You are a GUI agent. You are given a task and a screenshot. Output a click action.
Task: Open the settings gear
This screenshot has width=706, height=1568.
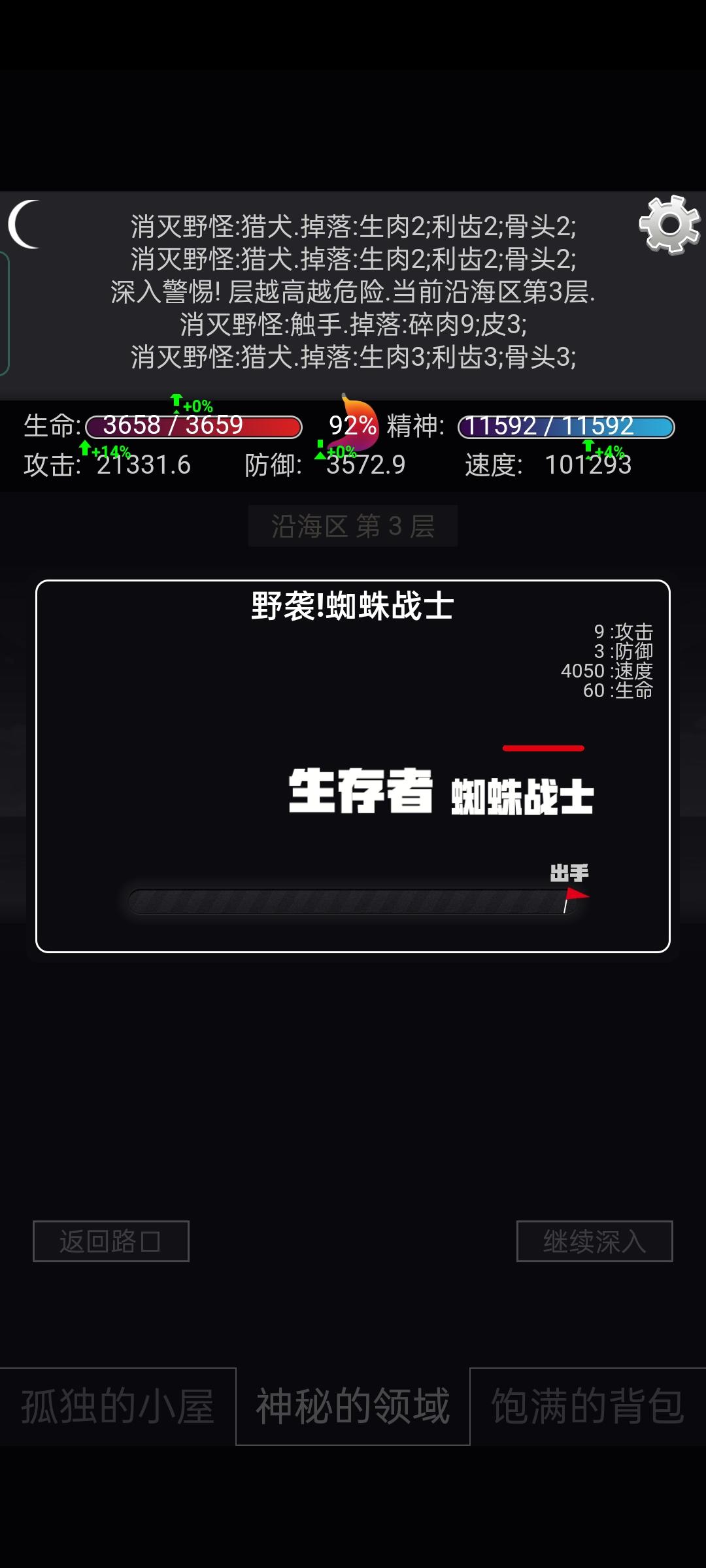[x=669, y=225]
